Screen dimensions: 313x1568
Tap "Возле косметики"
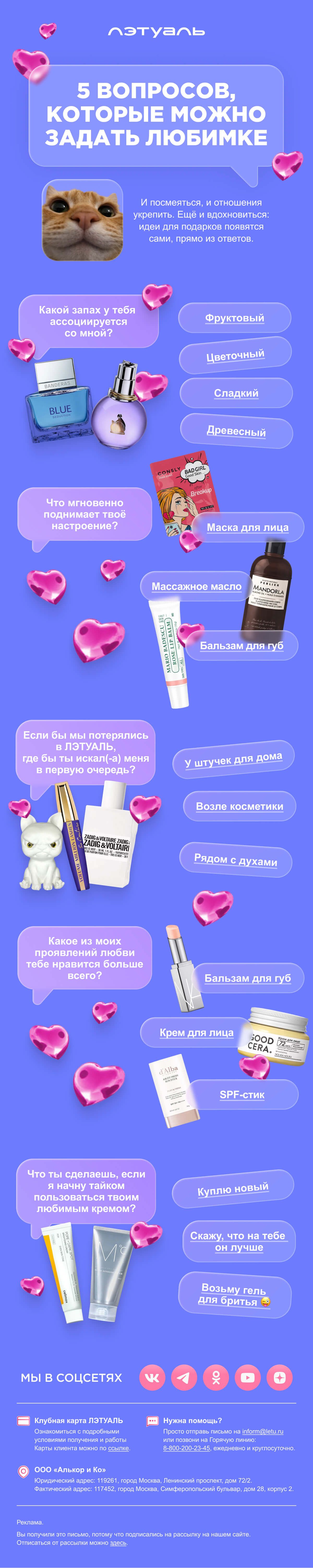point(239,806)
